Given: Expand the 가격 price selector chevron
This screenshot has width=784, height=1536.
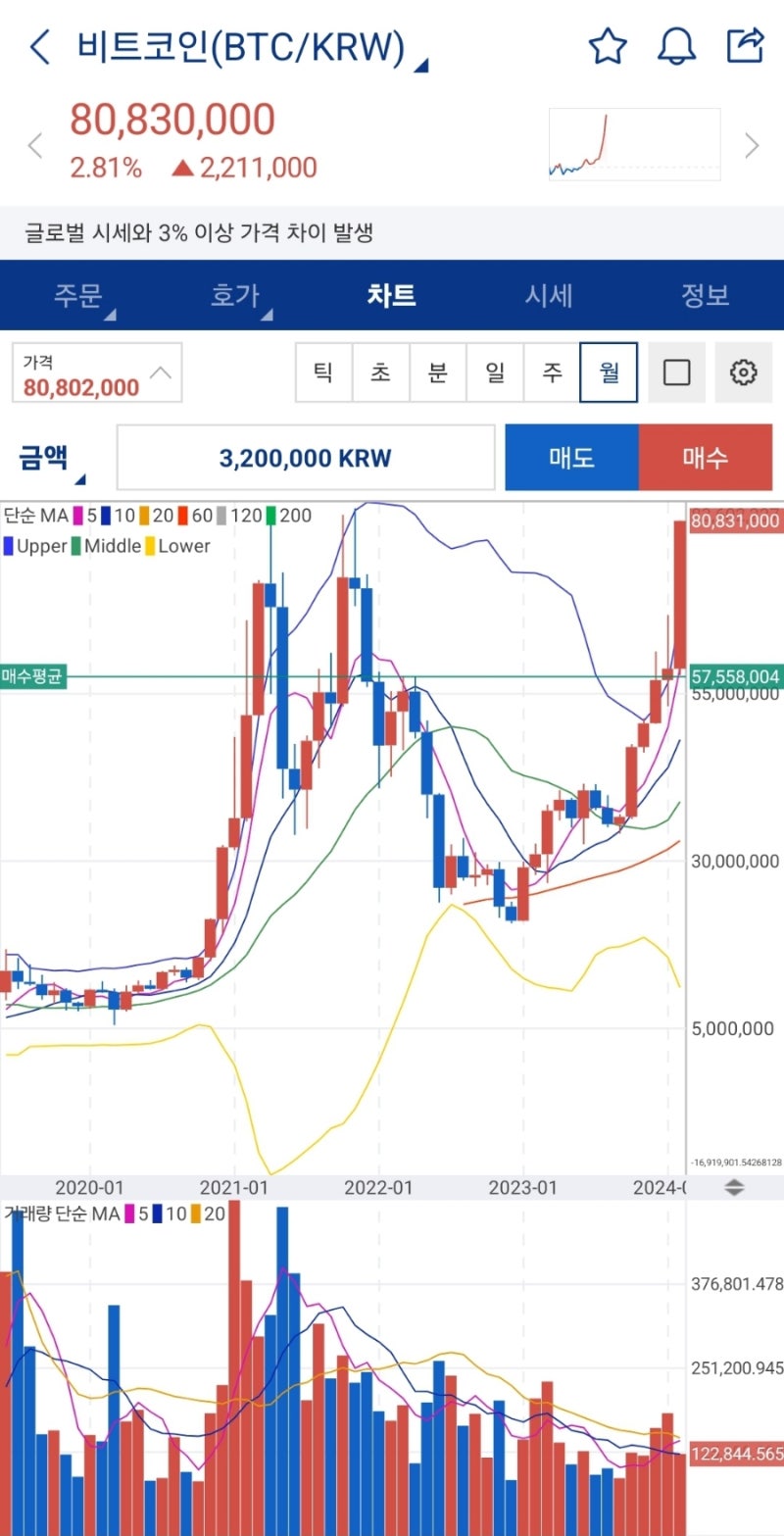Looking at the screenshot, I should (x=163, y=372).
